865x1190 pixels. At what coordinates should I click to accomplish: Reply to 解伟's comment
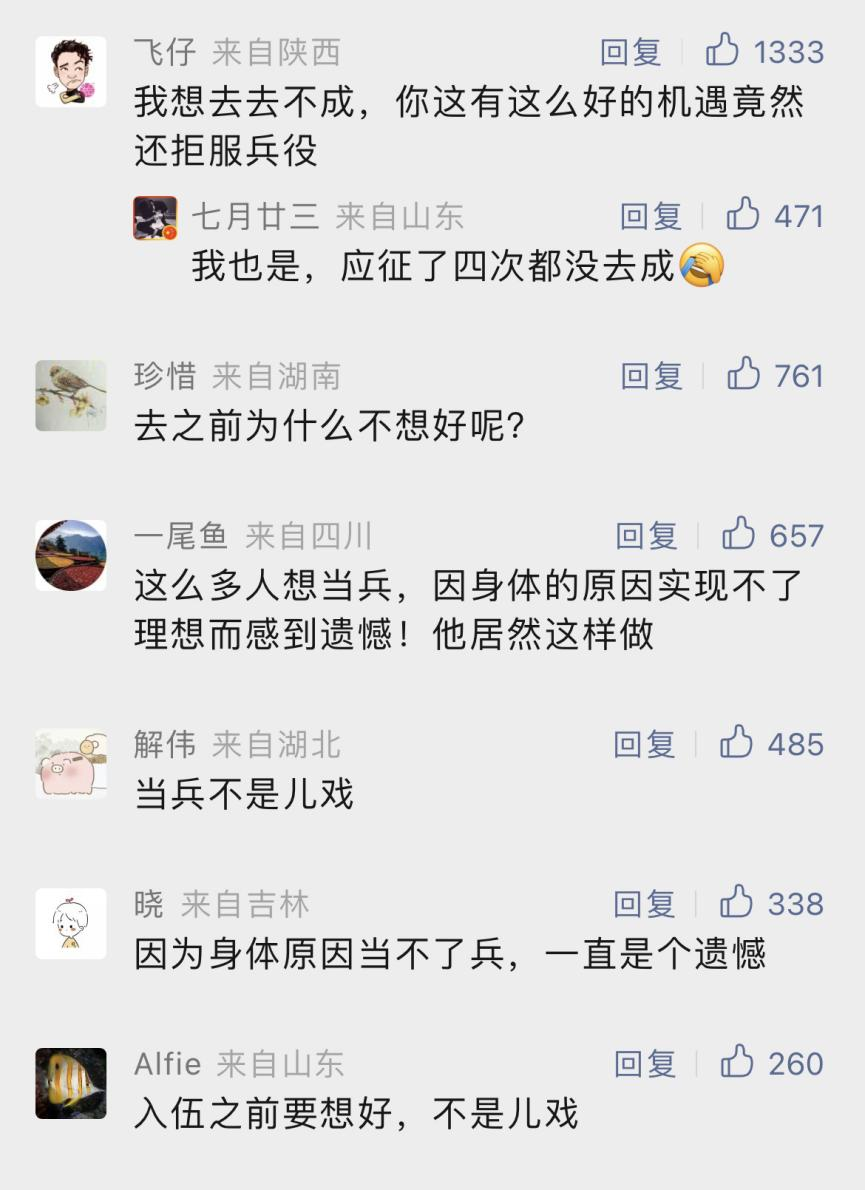(644, 745)
